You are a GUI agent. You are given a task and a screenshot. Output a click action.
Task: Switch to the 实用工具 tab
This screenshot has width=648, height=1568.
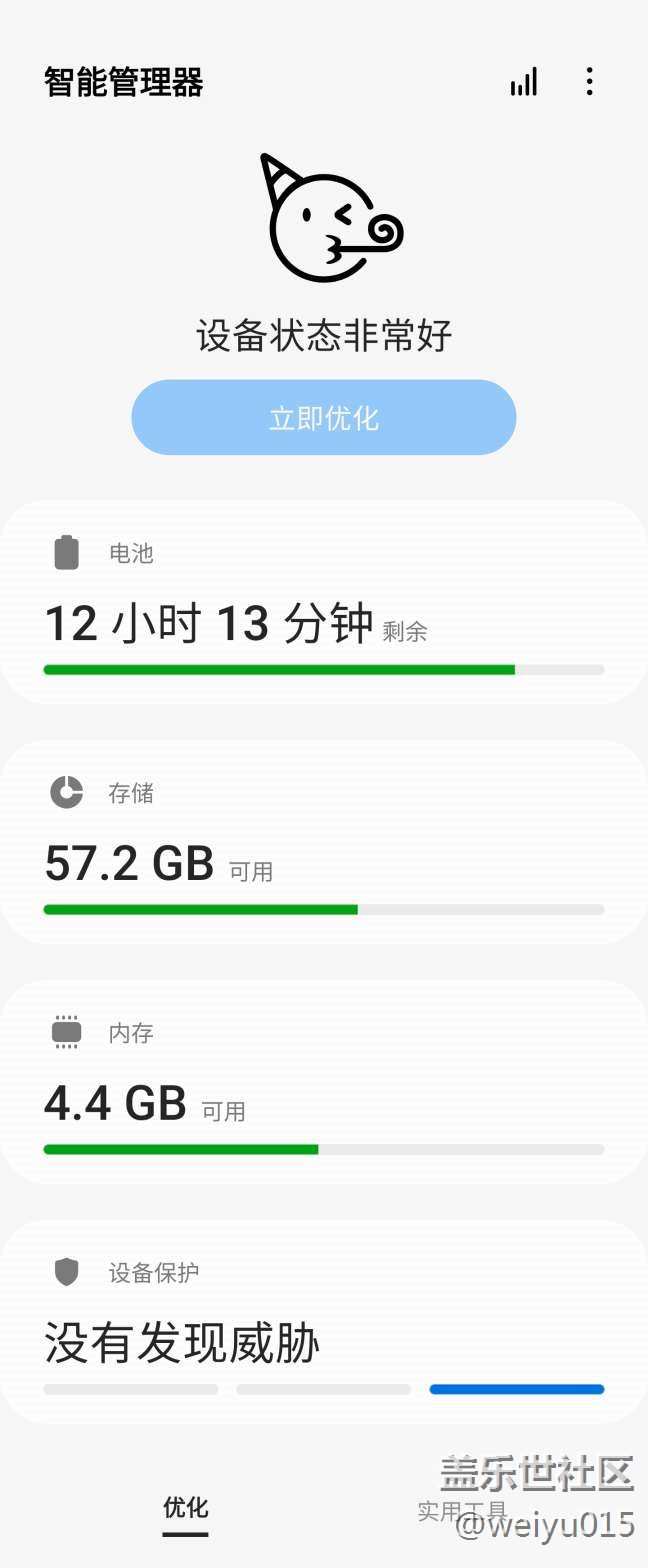pos(462,1511)
